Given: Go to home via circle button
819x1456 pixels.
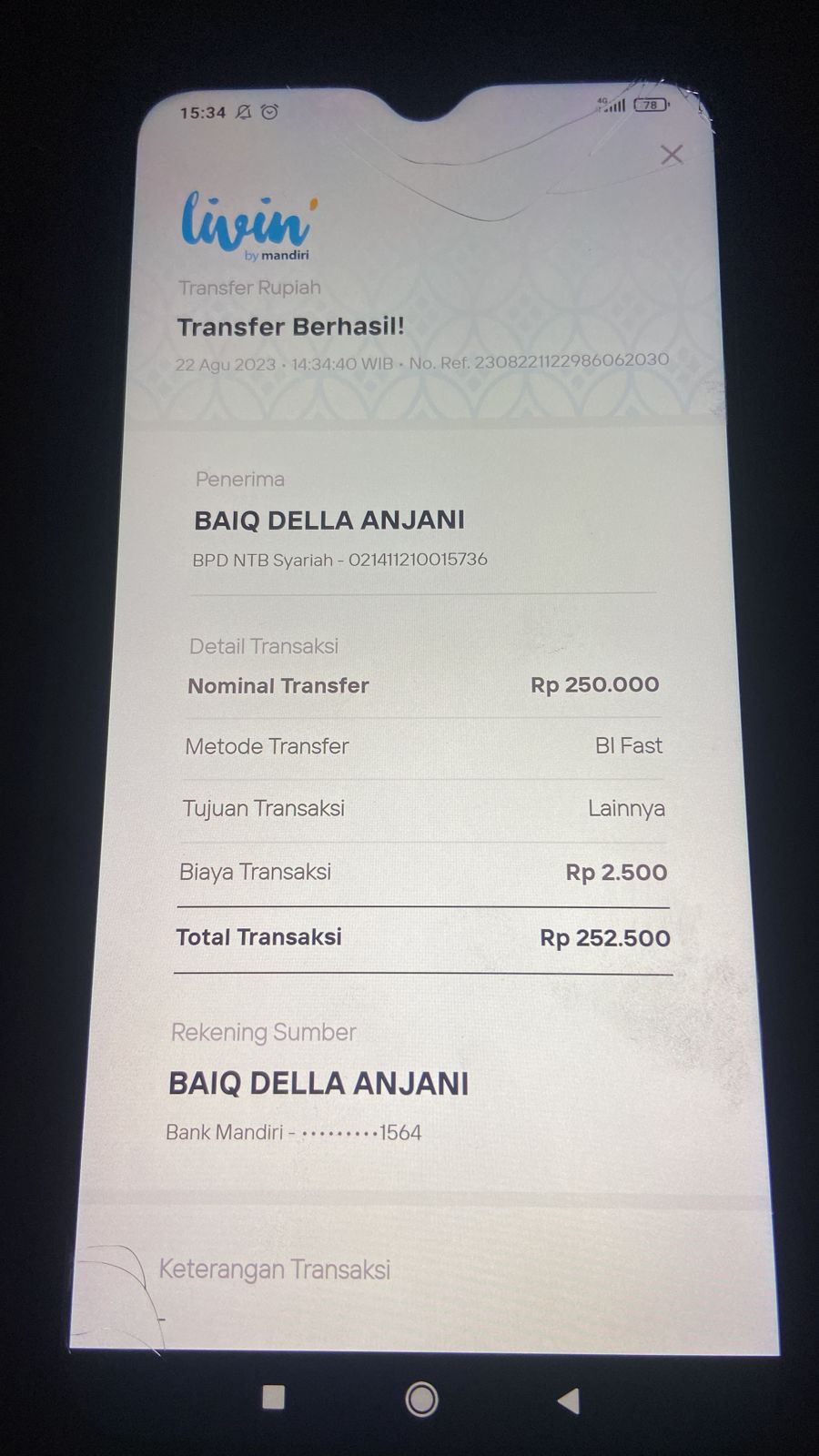Looking at the screenshot, I should (x=421, y=1399).
